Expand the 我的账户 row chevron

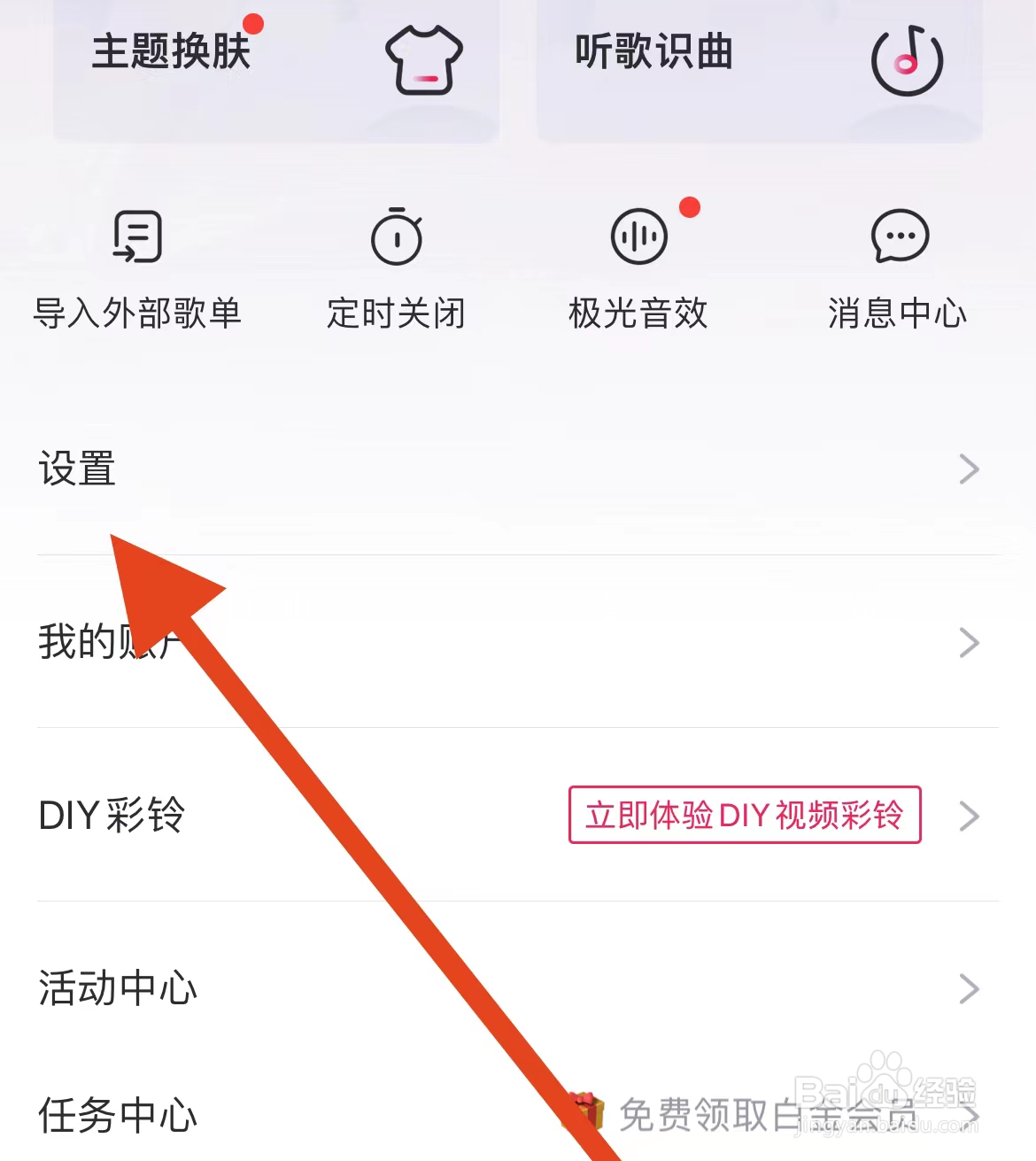(970, 643)
